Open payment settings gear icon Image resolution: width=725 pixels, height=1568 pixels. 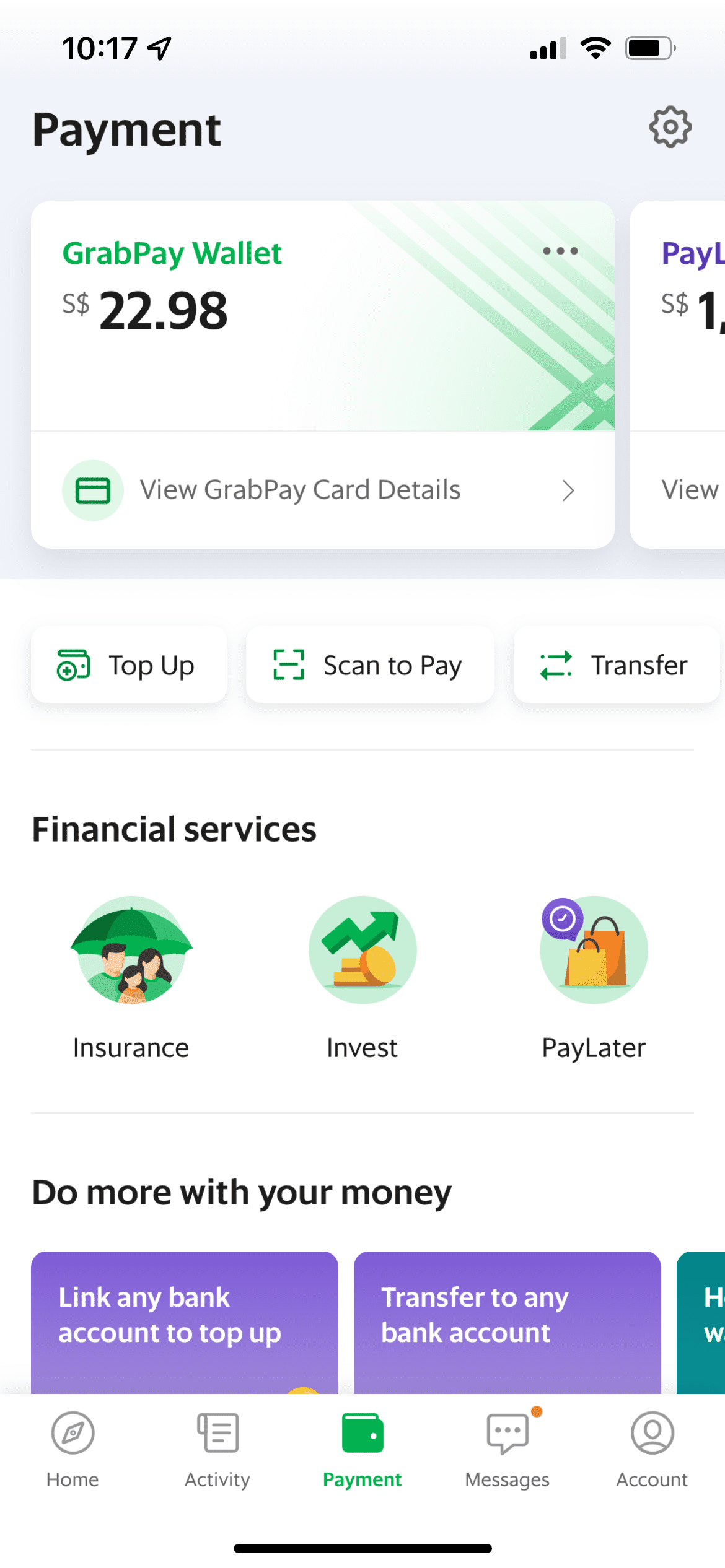pos(670,127)
